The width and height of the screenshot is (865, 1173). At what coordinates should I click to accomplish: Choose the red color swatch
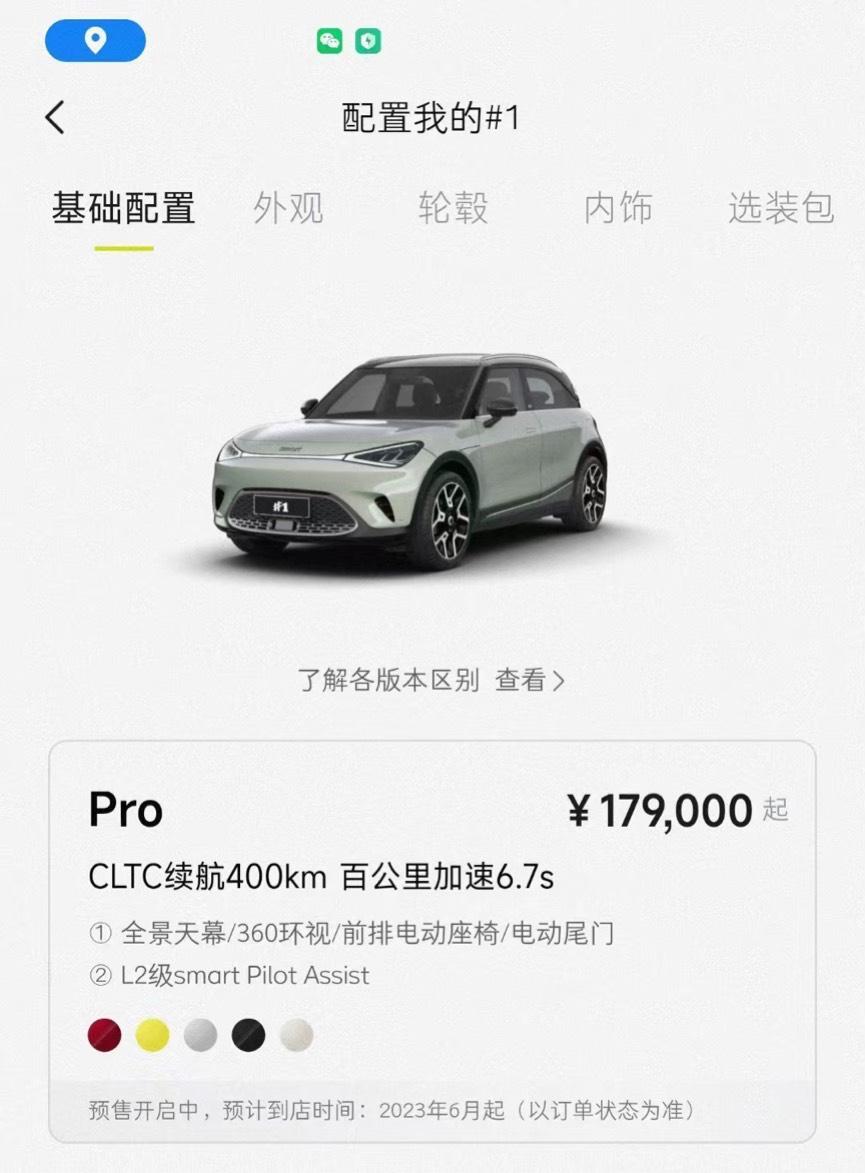click(x=105, y=1035)
